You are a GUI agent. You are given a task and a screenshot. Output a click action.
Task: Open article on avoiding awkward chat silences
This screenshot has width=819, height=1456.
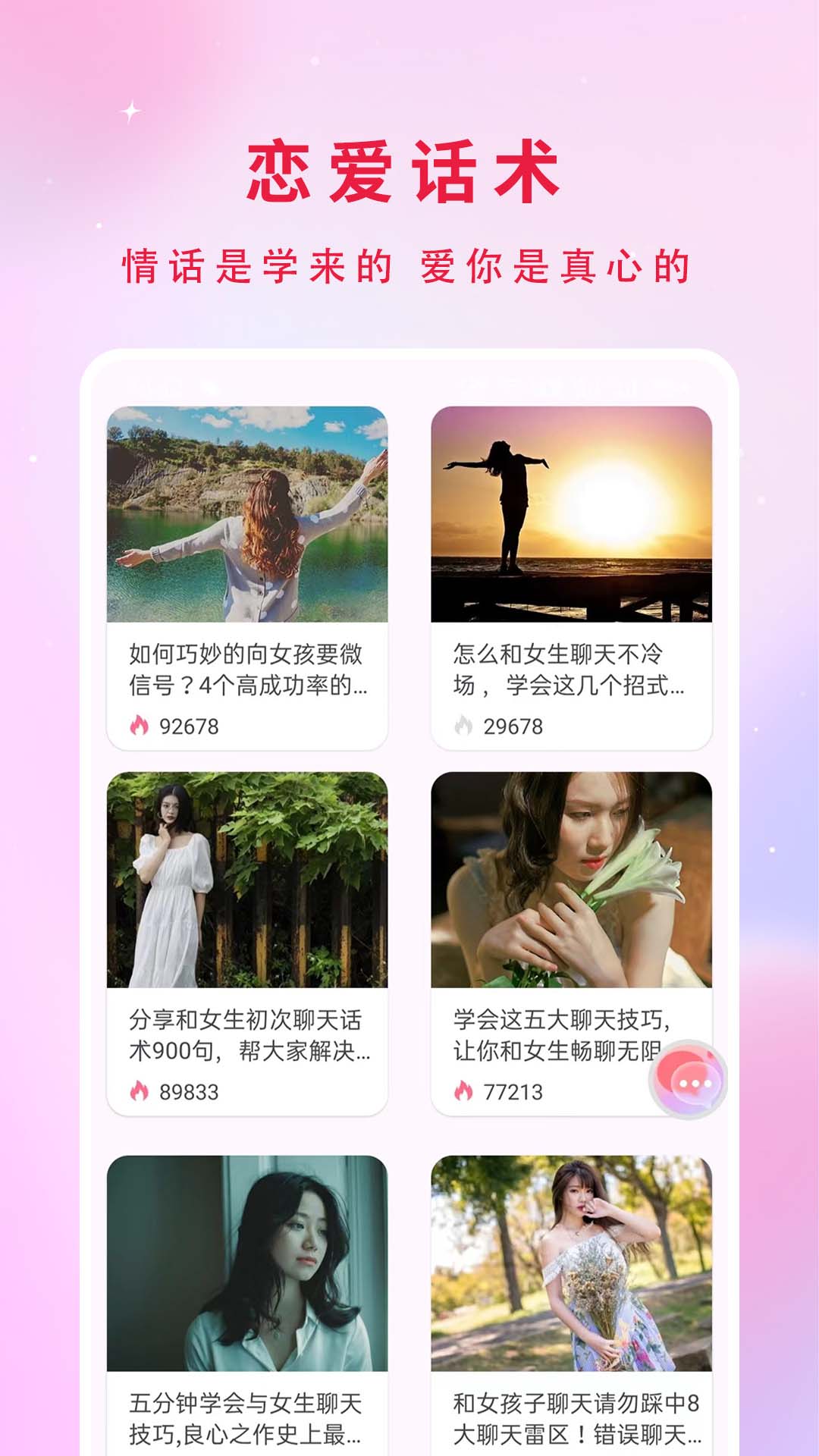[574, 671]
